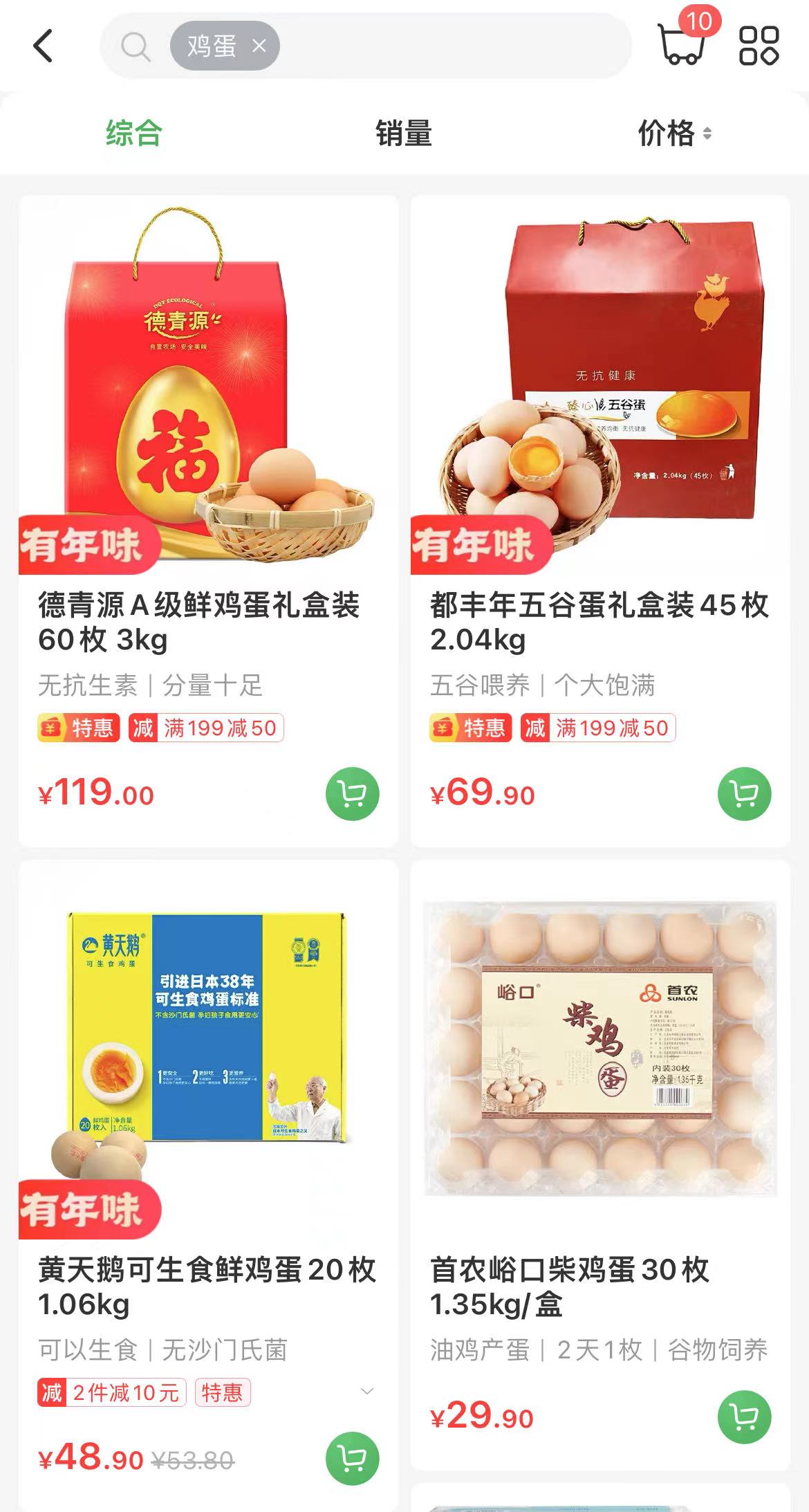Remove the 鸡蛋 search tag
This screenshot has height=1512, width=809.
[x=259, y=46]
